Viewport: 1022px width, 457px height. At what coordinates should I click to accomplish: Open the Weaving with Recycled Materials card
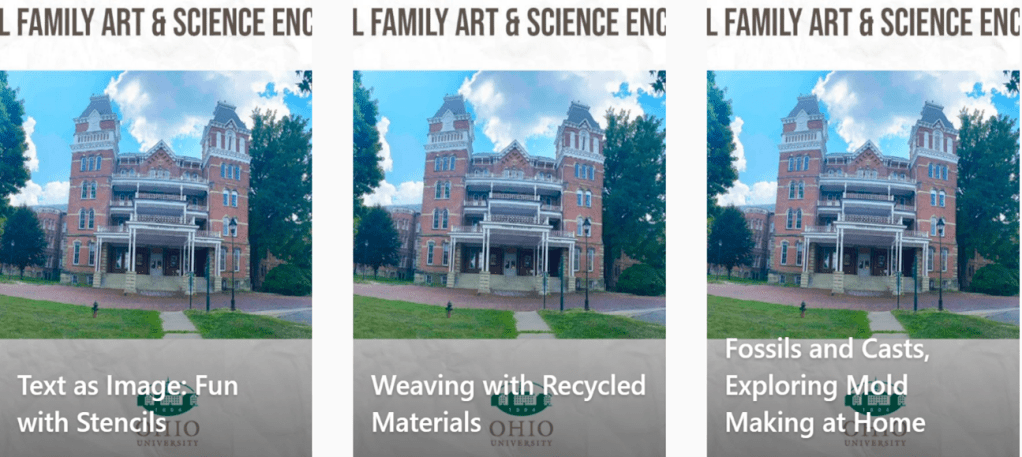(x=508, y=230)
